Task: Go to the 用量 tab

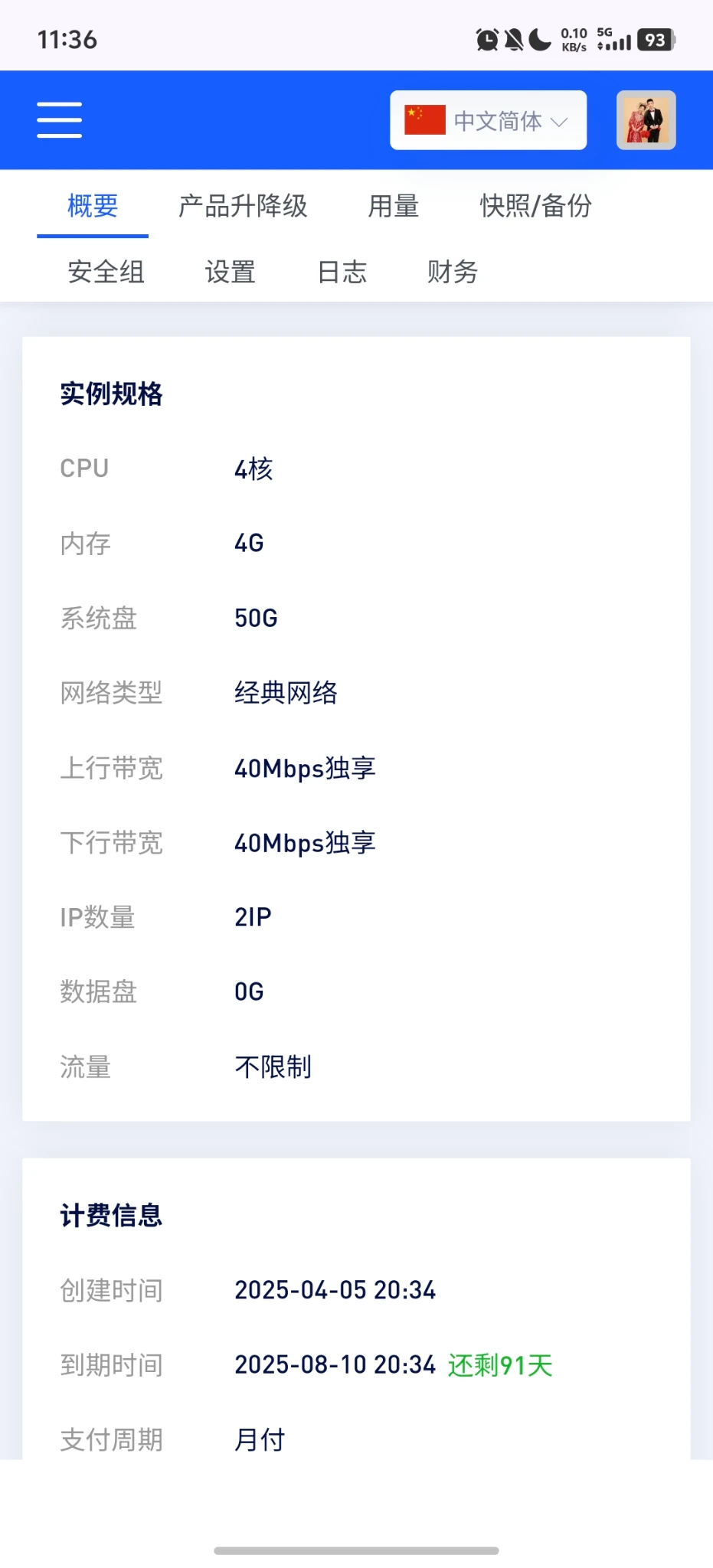Action: click(394, 206)
